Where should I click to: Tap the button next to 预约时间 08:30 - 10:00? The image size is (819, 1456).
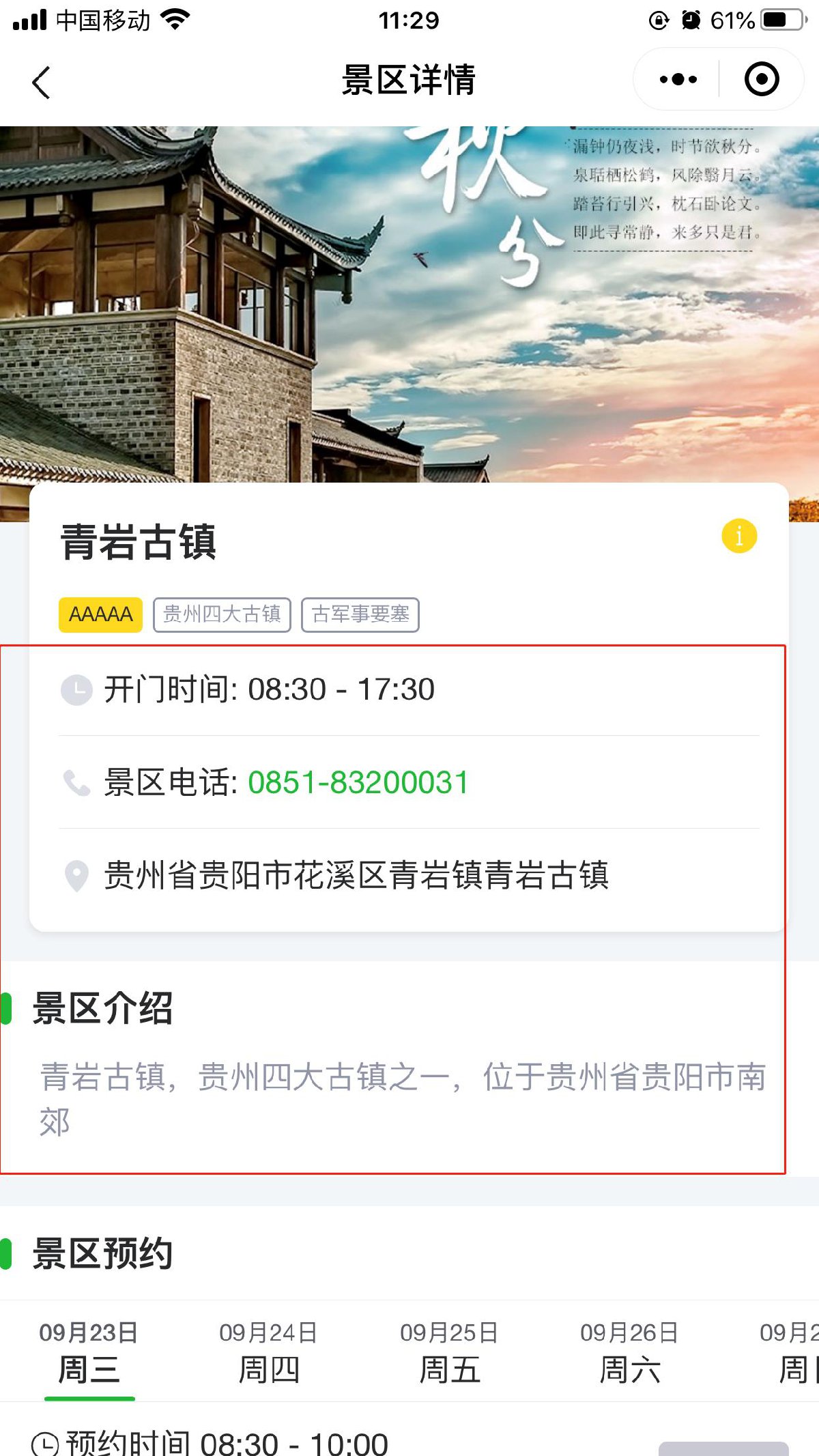[x=723, y=1448]
